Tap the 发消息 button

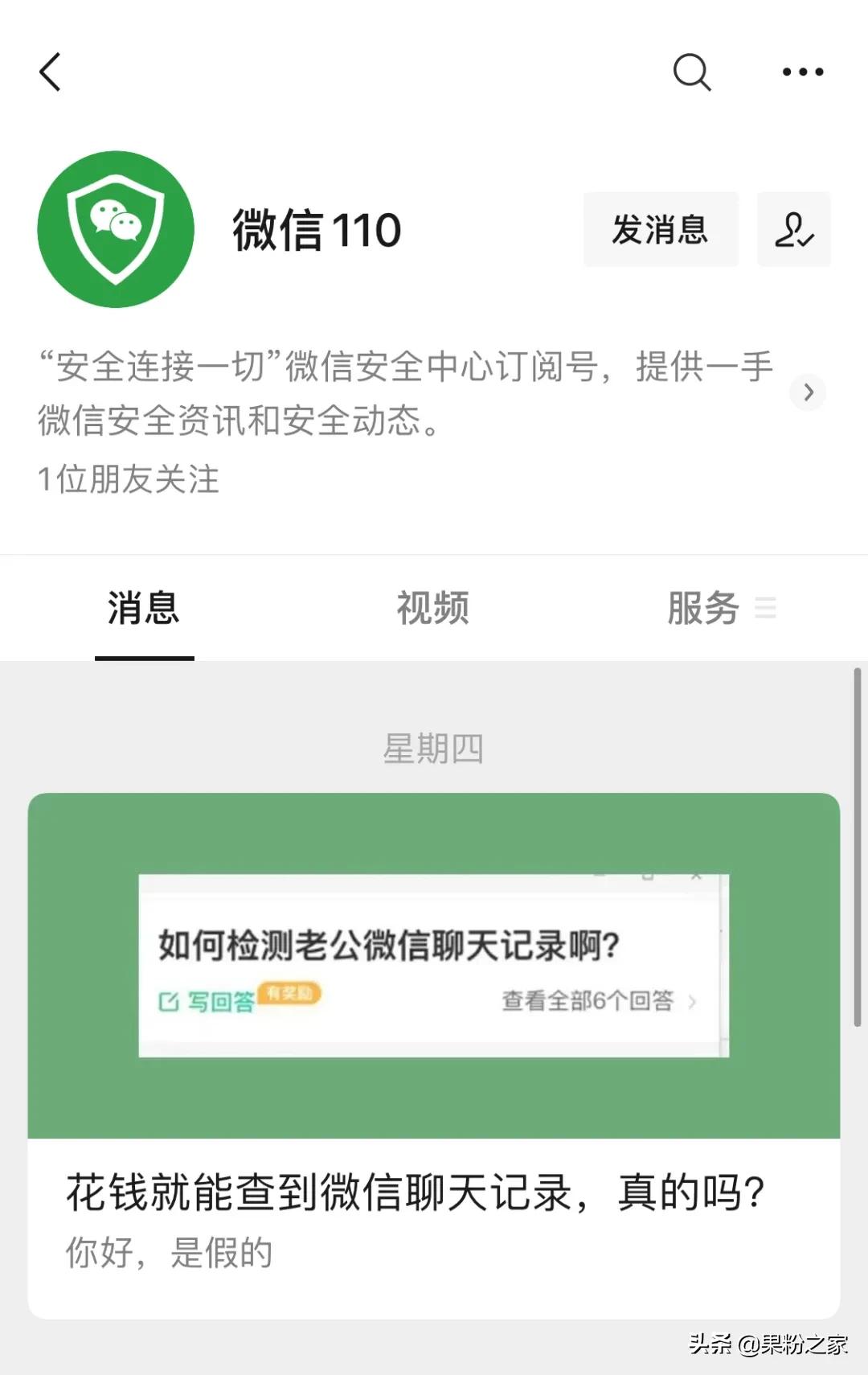(x=661, y=229)
